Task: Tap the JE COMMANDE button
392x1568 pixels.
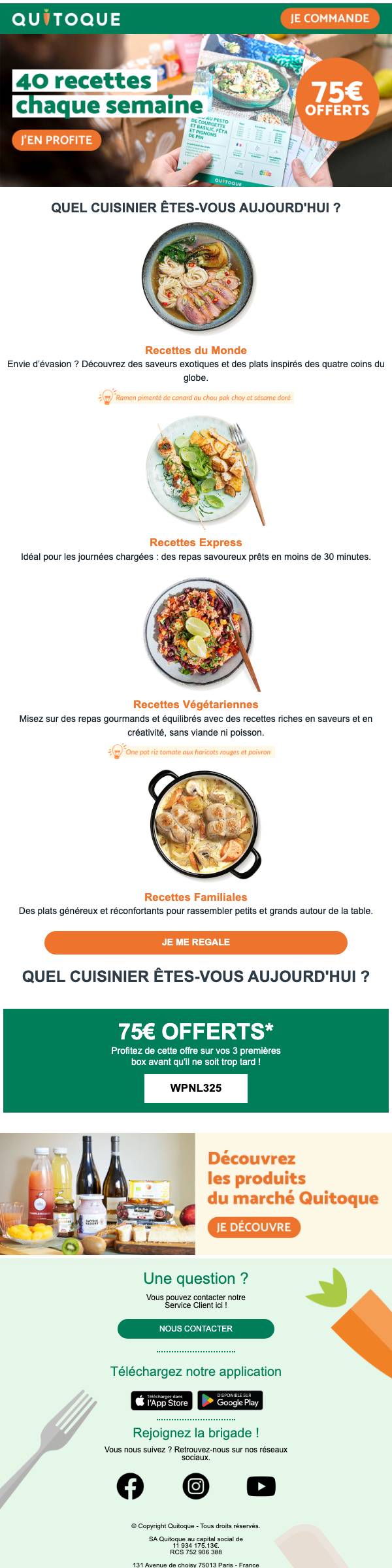Action: click(330, 18)
